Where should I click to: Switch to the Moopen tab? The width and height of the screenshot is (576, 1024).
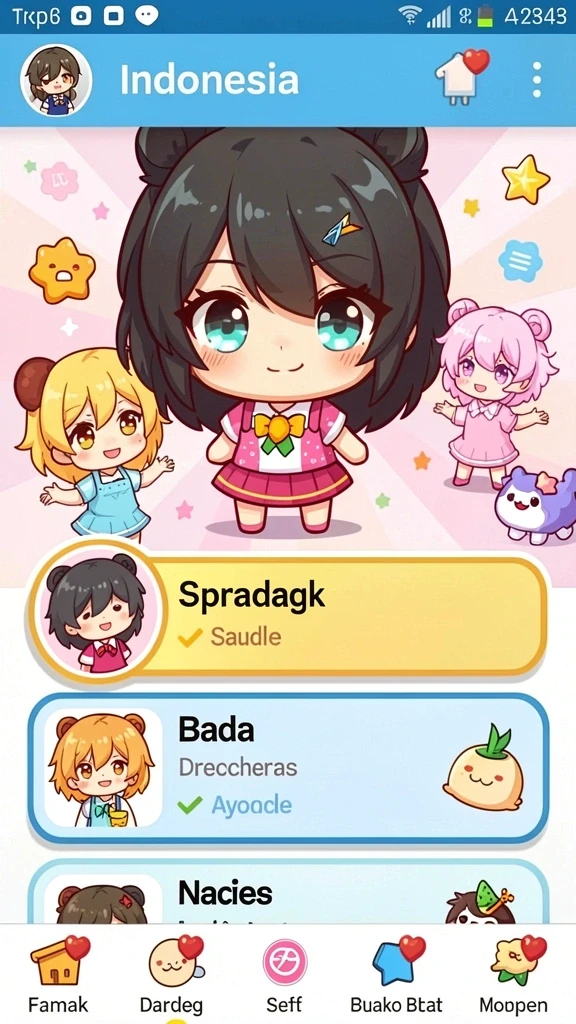[513, 974]
